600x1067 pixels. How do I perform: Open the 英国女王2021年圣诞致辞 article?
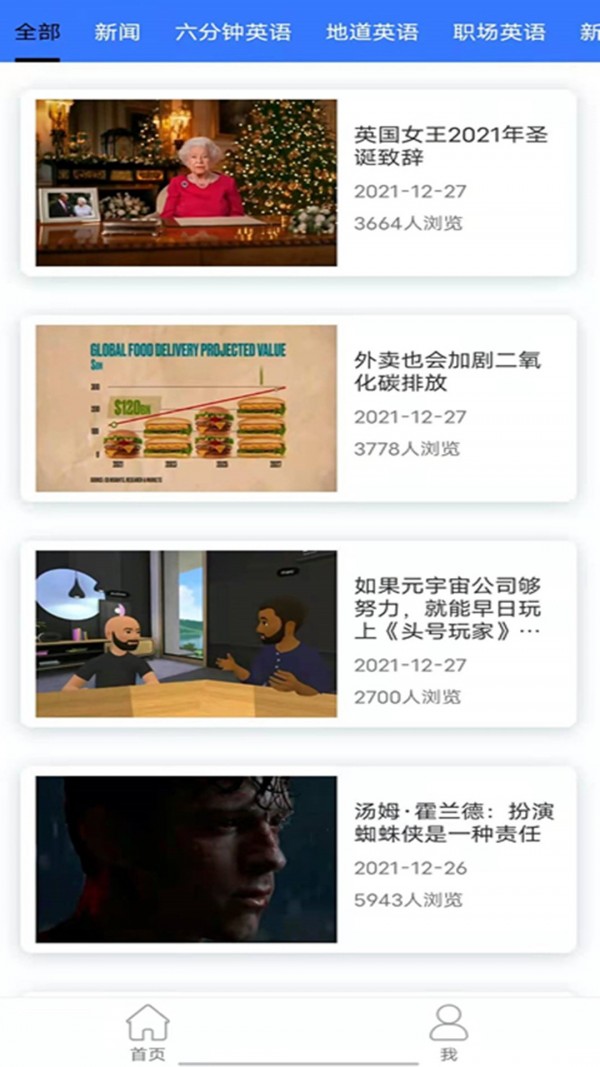point(298,183)
